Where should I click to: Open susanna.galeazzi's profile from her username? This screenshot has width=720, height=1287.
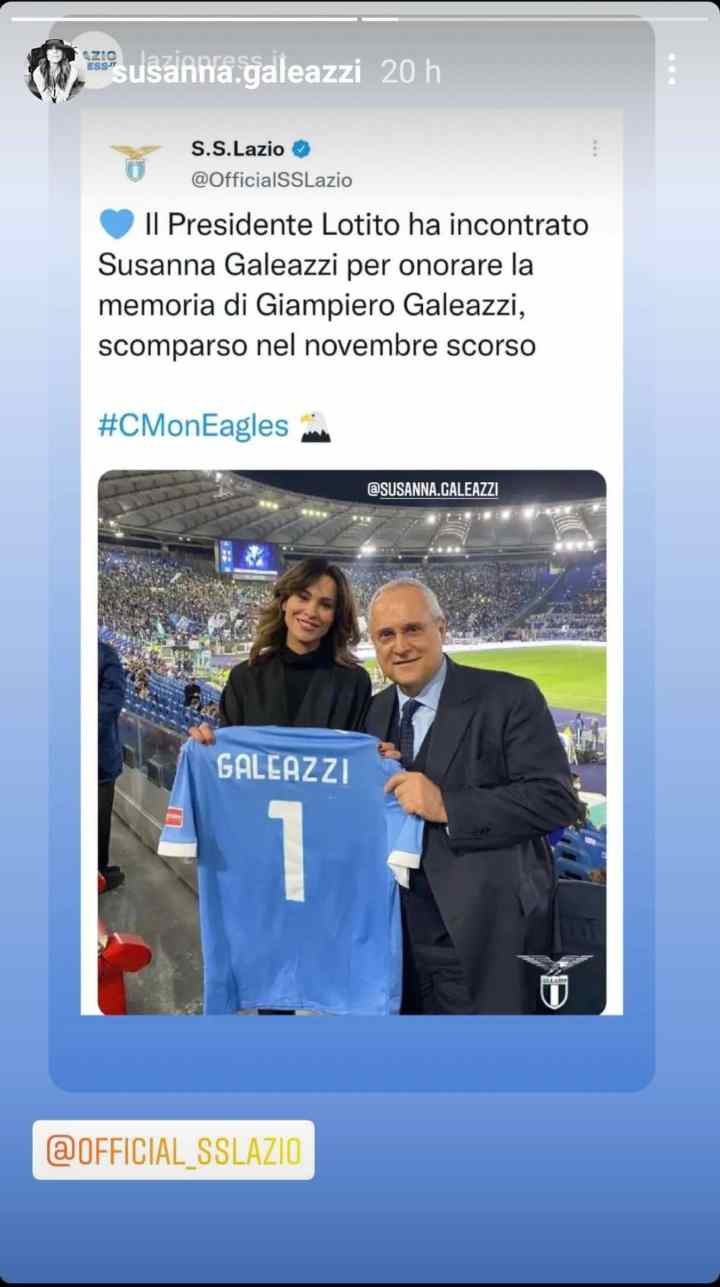237,72
